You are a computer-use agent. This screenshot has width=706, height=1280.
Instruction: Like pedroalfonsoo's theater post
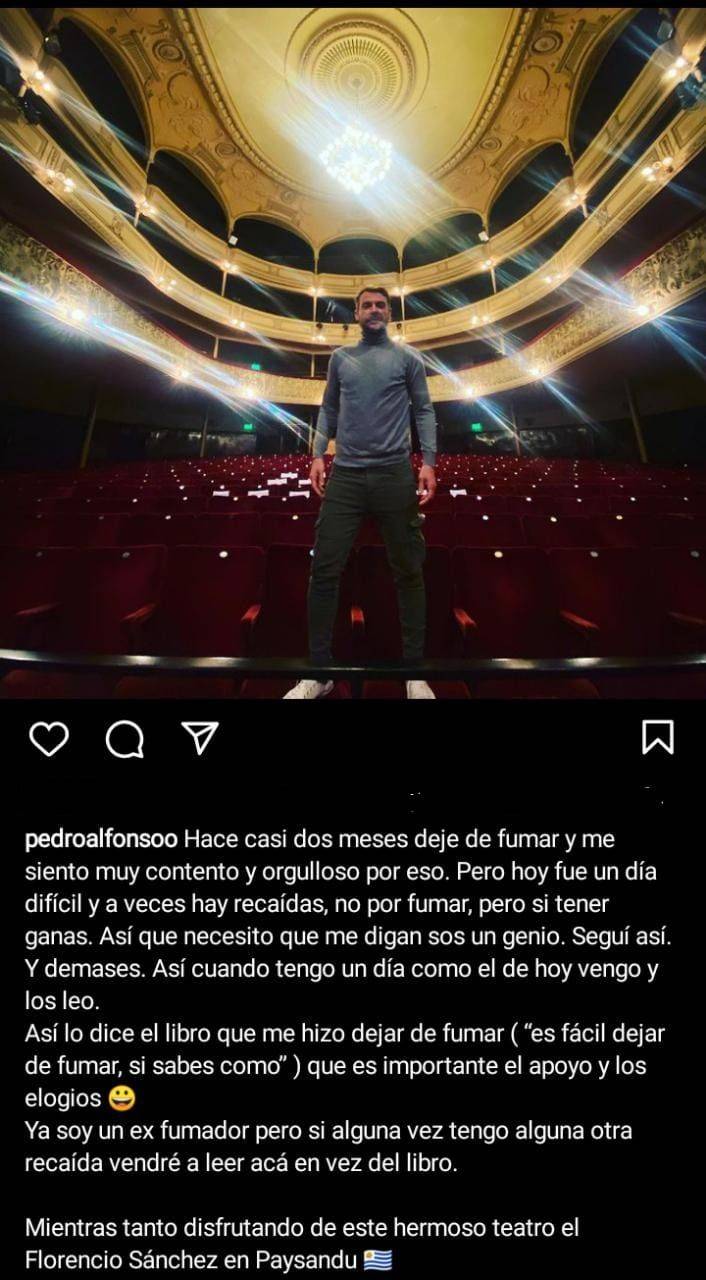(49, 738)
